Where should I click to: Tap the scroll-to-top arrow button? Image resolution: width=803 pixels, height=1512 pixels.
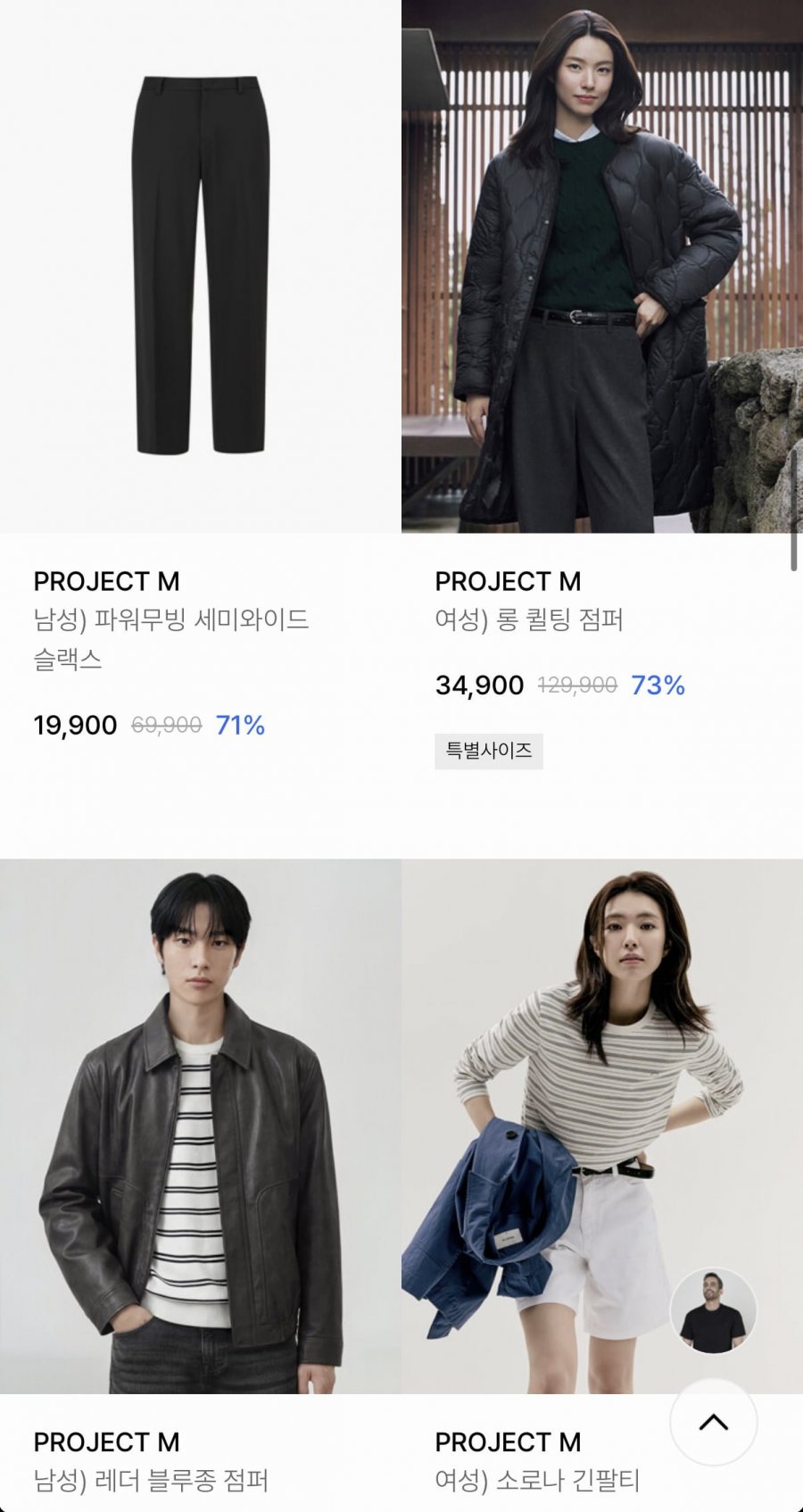click(x=713, y=1422)
